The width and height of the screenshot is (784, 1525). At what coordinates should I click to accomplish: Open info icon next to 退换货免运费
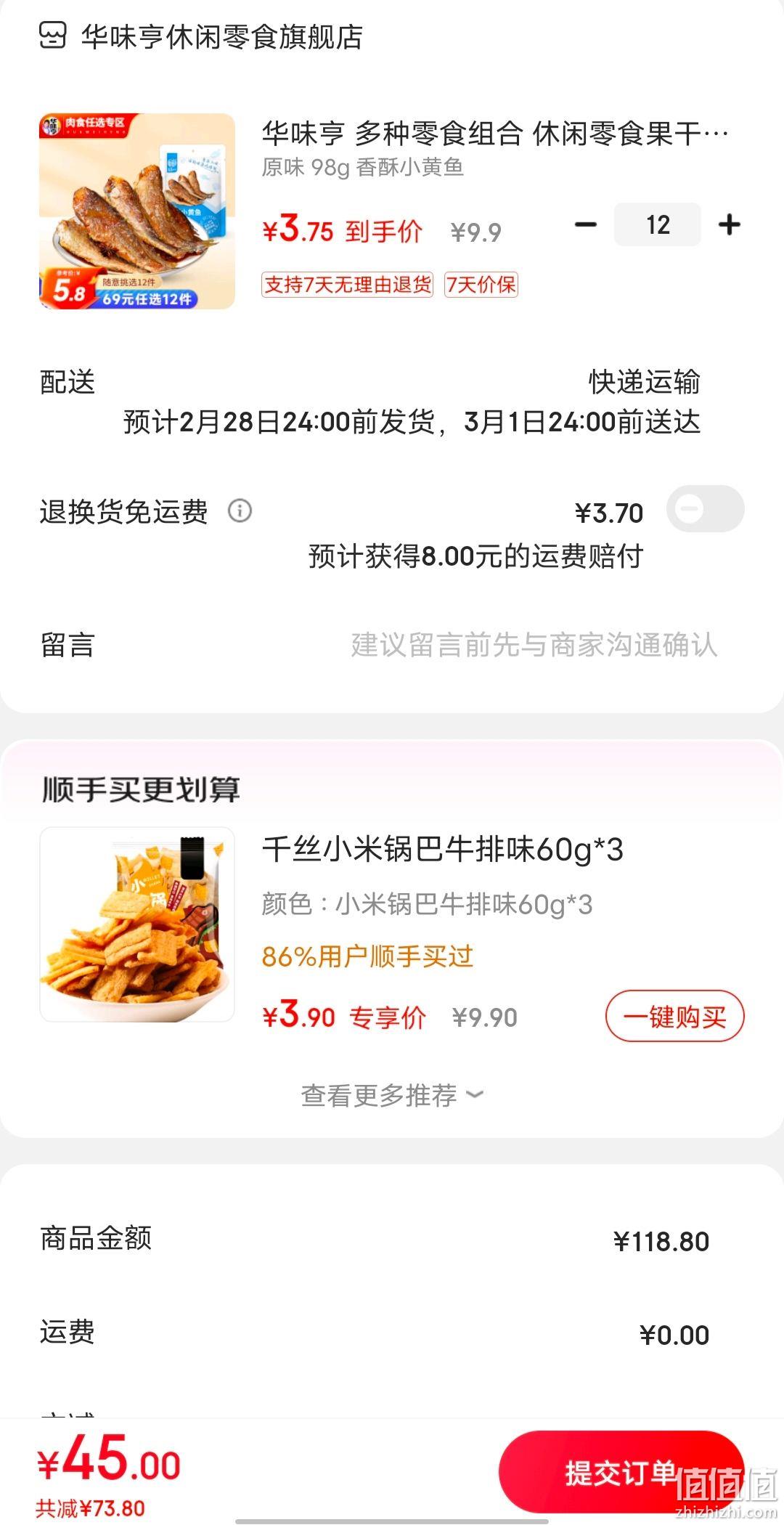pyautogui.click(x=240, y=511)
